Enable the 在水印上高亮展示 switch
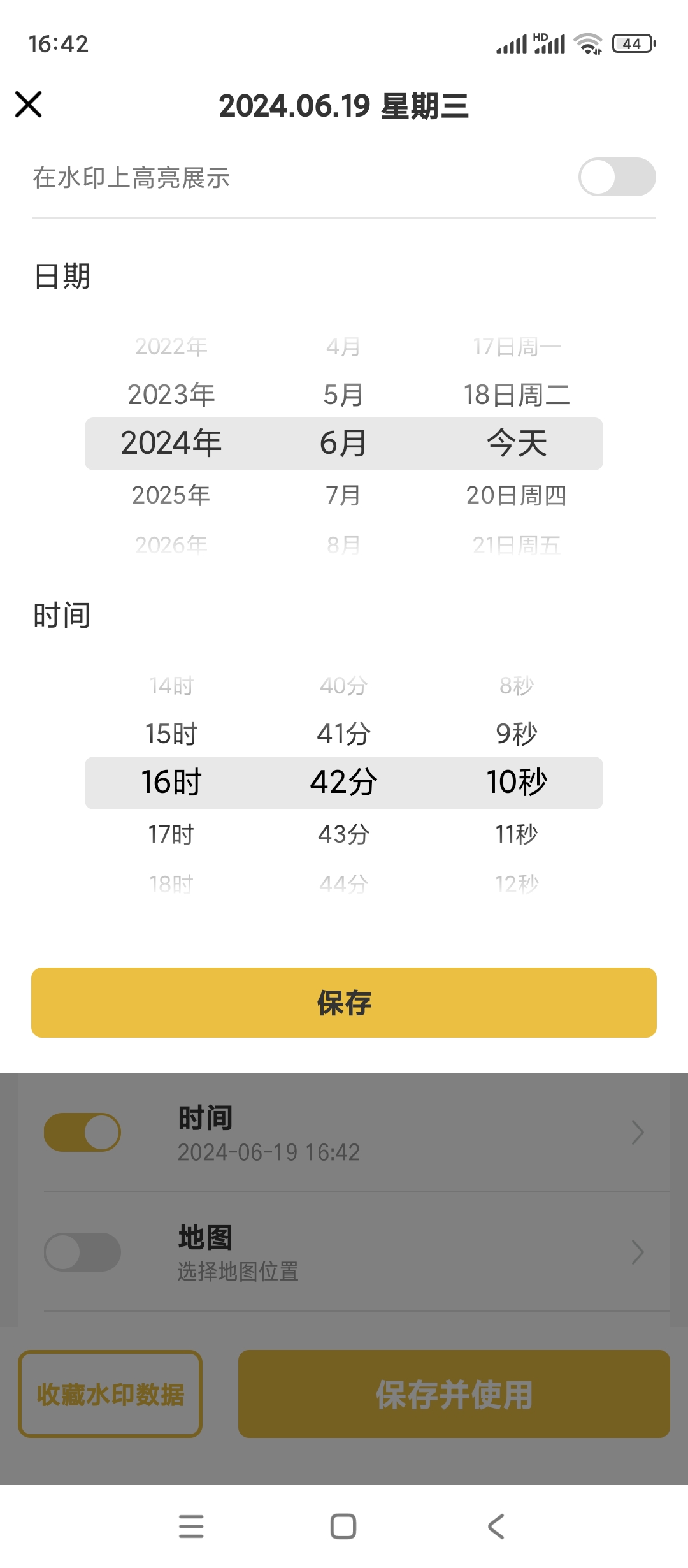 pos(616,177)
